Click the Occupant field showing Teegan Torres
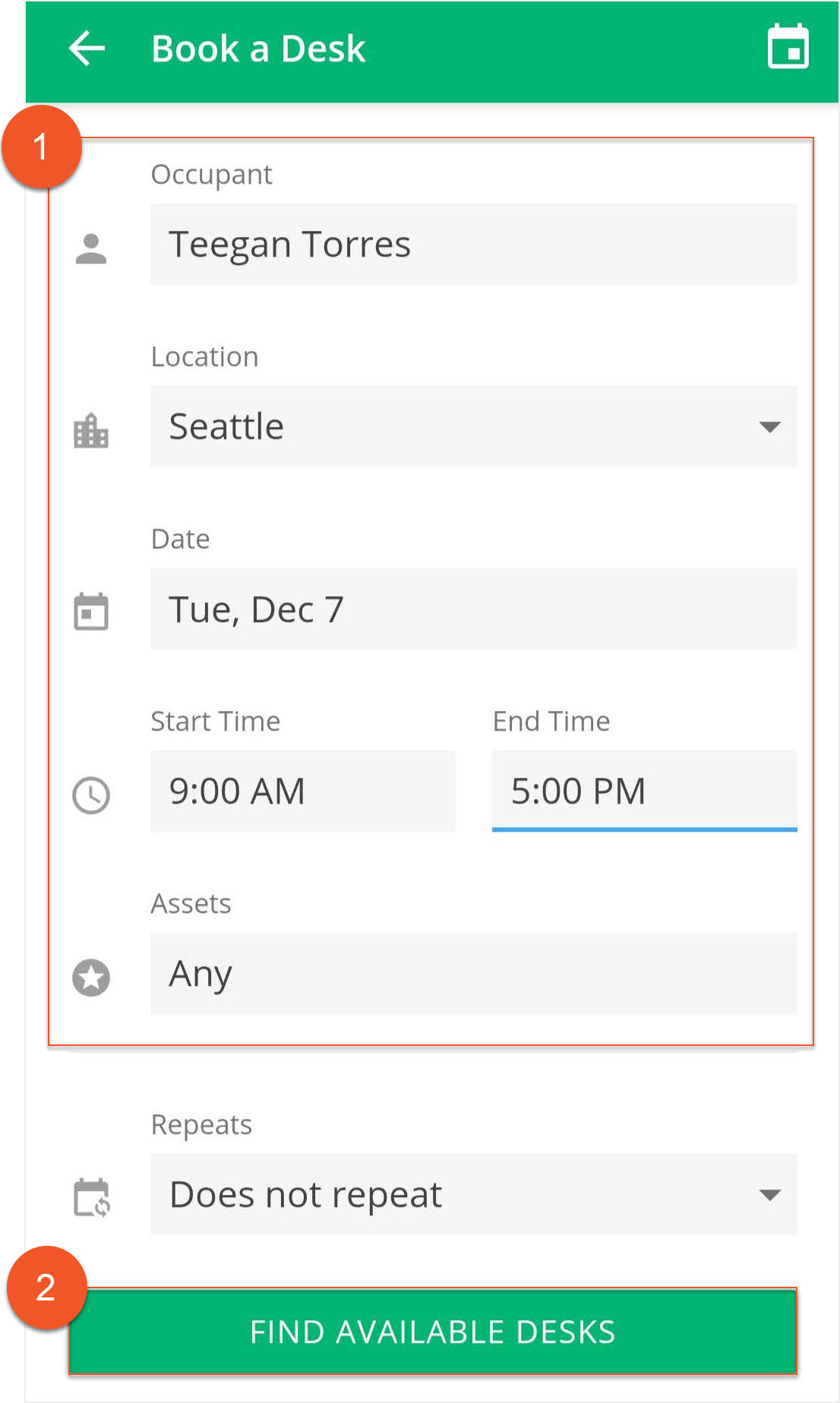The image size is (840, 1403). (x=471, y=245)
